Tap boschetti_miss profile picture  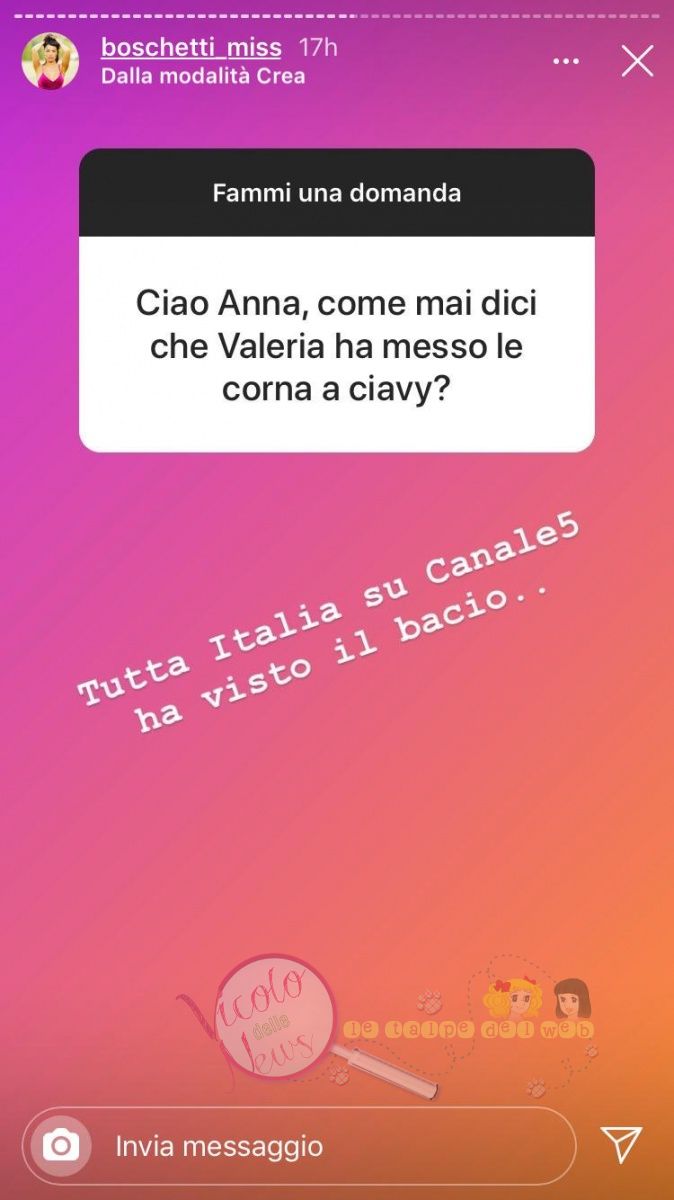(x=50, y=61)
